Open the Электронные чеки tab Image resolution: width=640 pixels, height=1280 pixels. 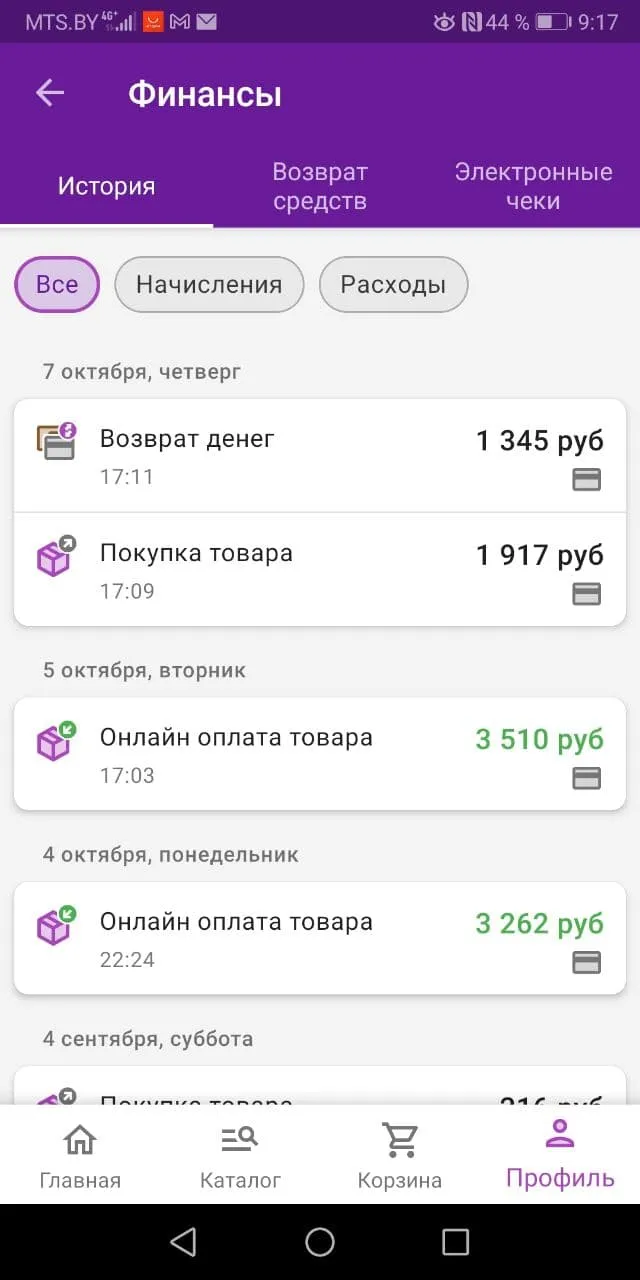point(533,187)
